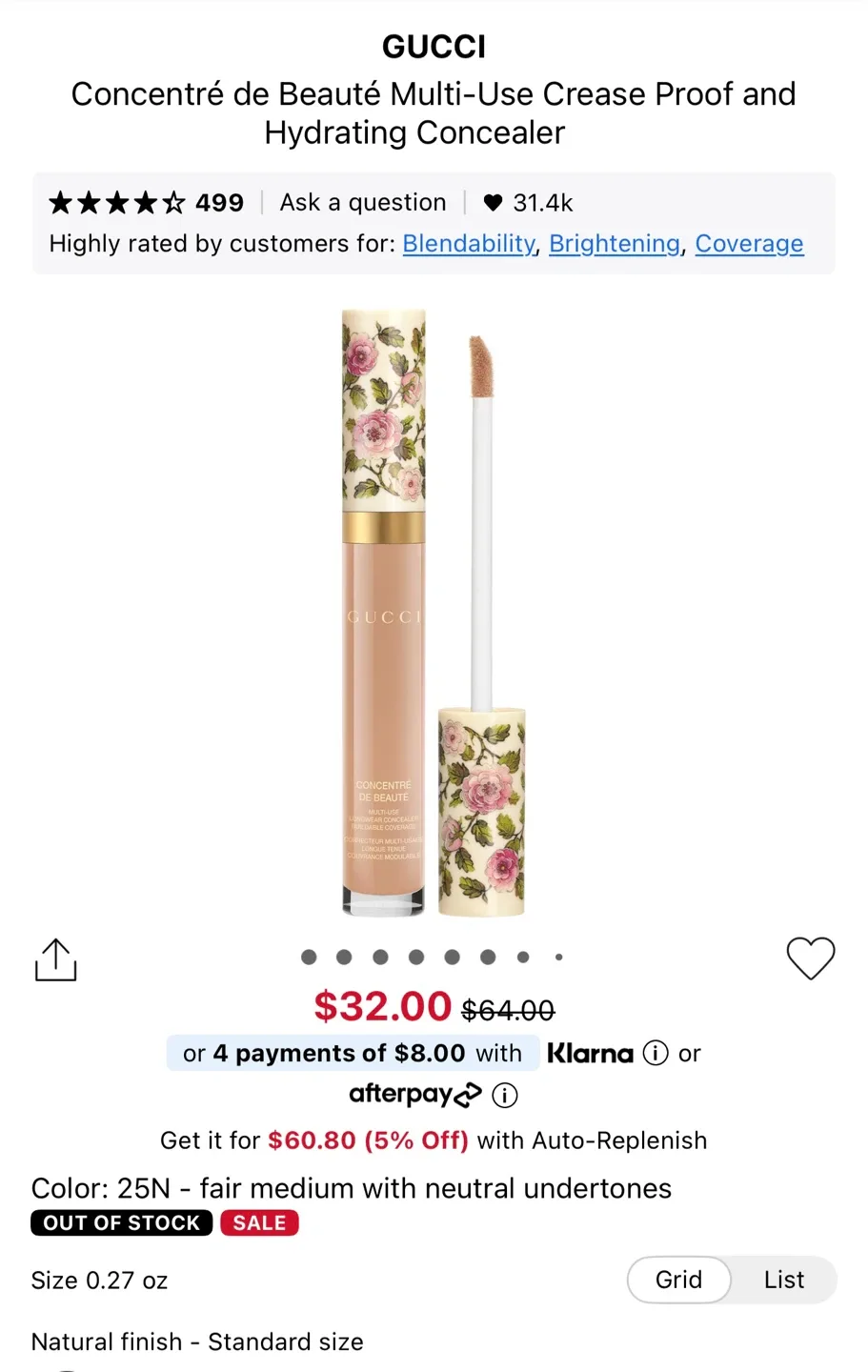Tap the loves heart icon next to 31.4k
868x1372 pixels.
(x=492, y=202)
